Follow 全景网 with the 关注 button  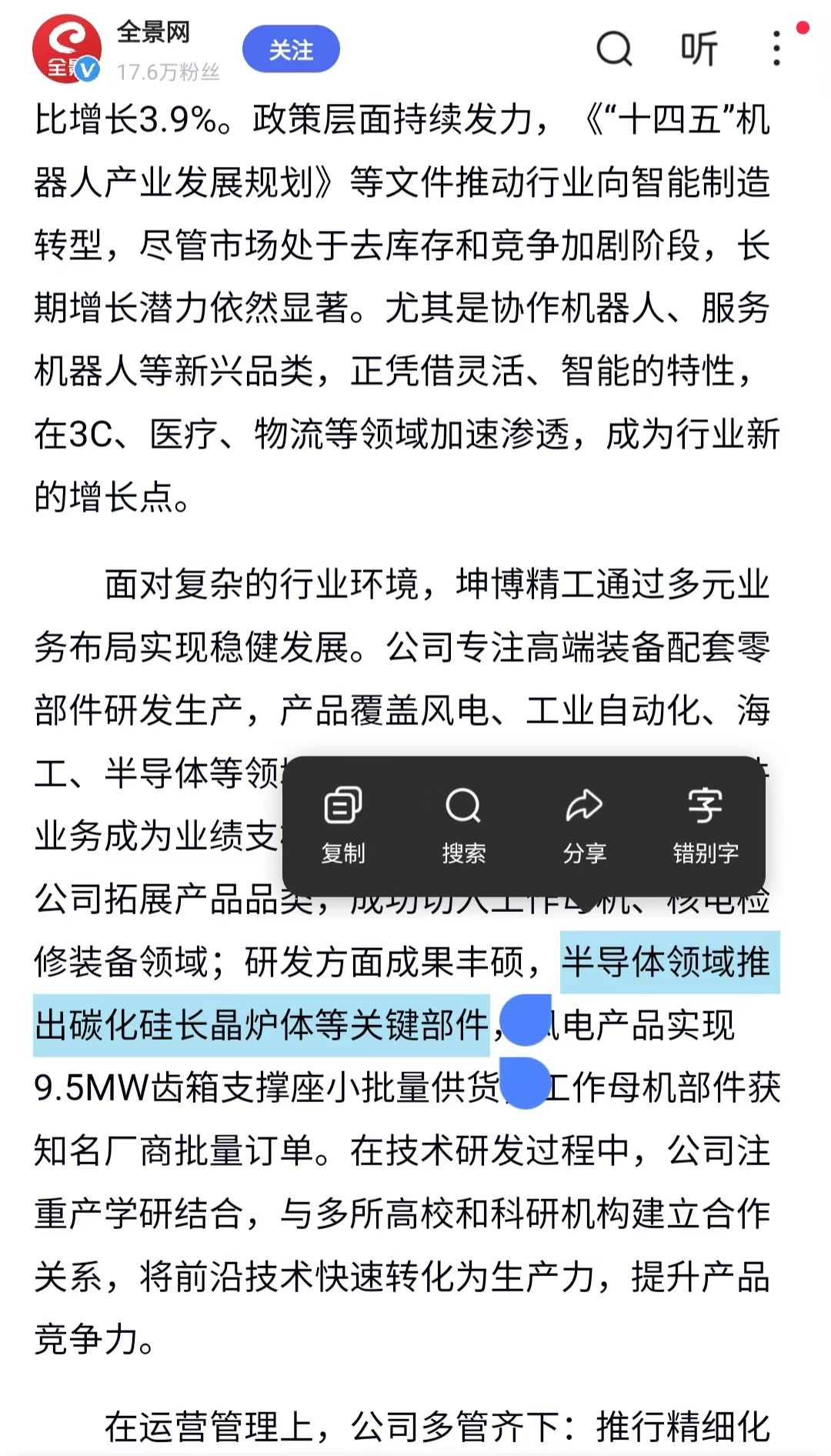(291, 49)
